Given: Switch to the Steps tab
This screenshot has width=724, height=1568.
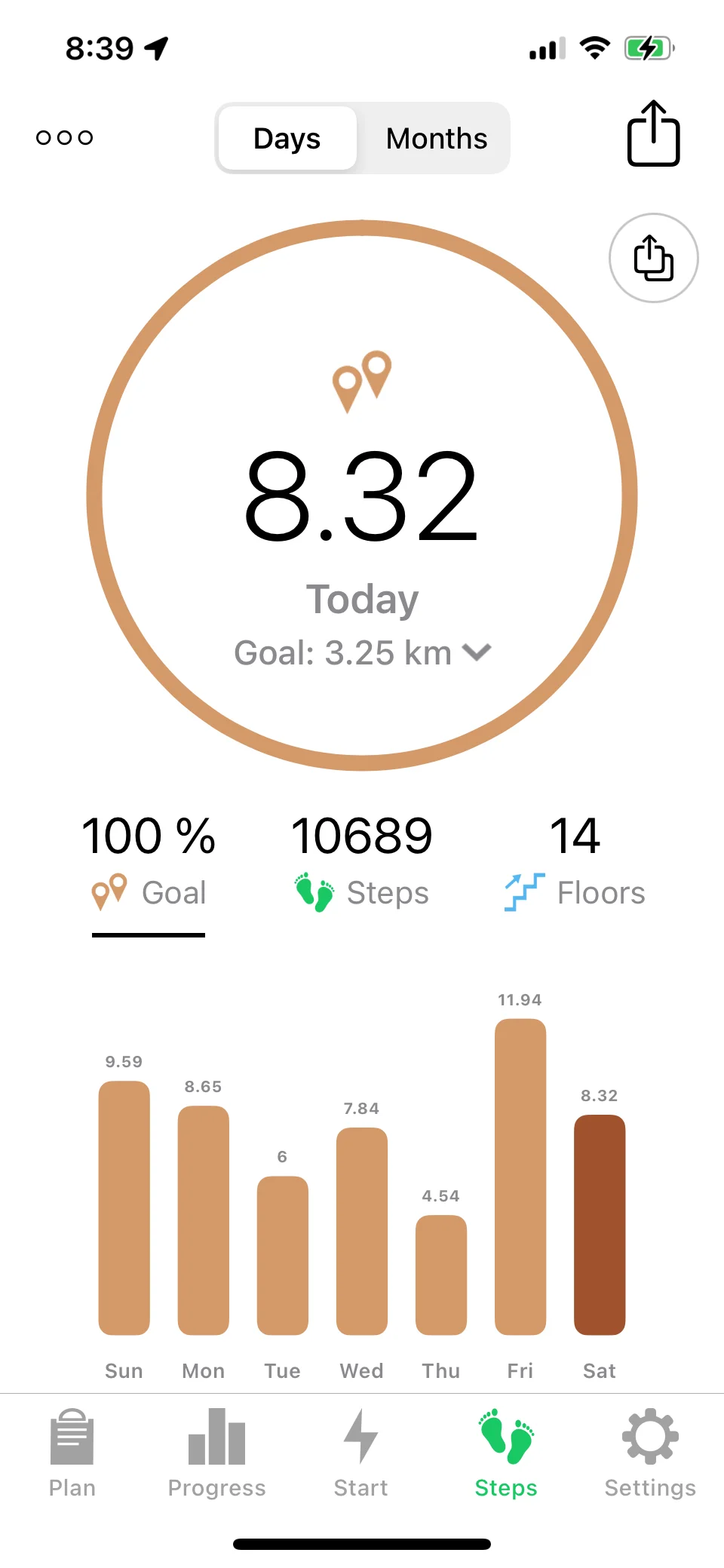Looking at the screenshot, I should click(506, 1453).
